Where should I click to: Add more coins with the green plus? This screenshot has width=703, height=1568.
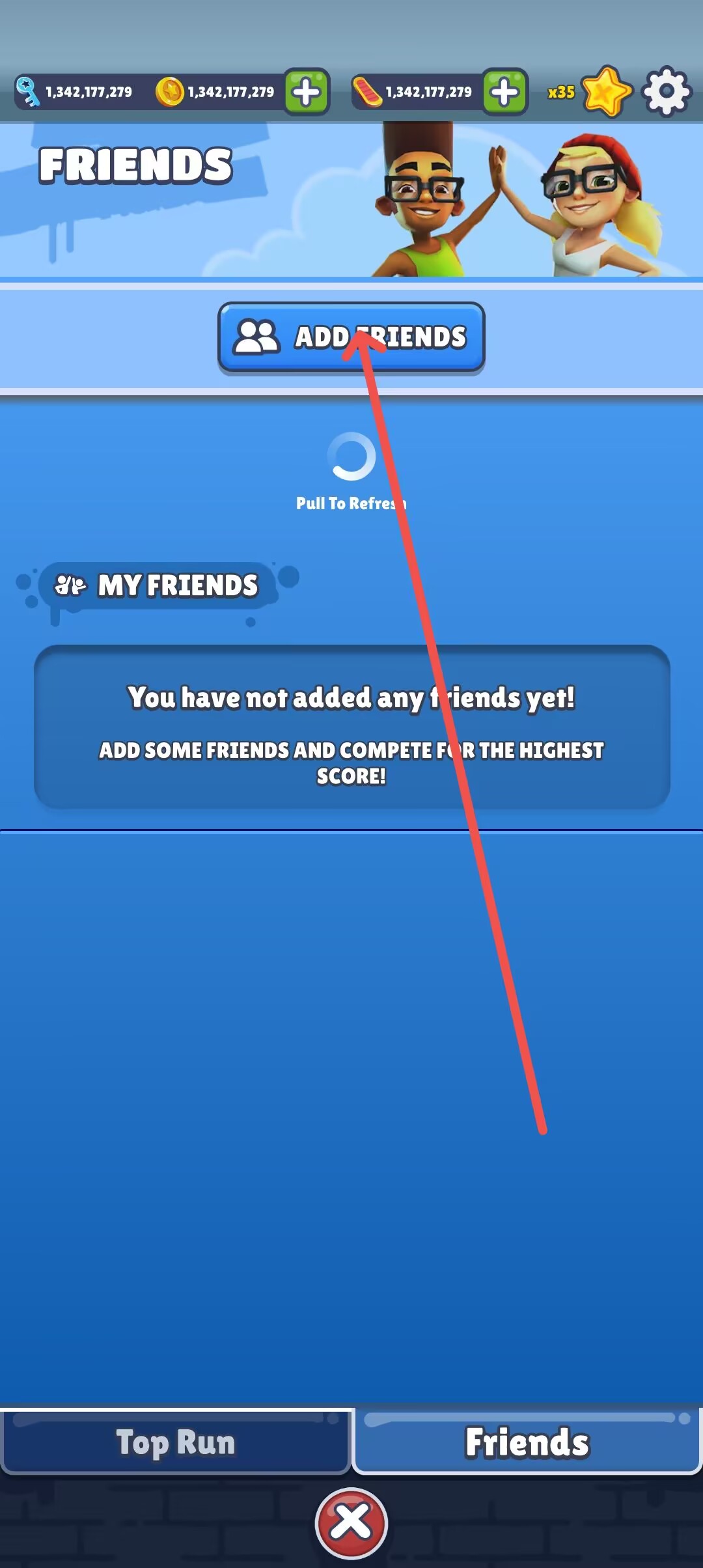click(307, 92)
